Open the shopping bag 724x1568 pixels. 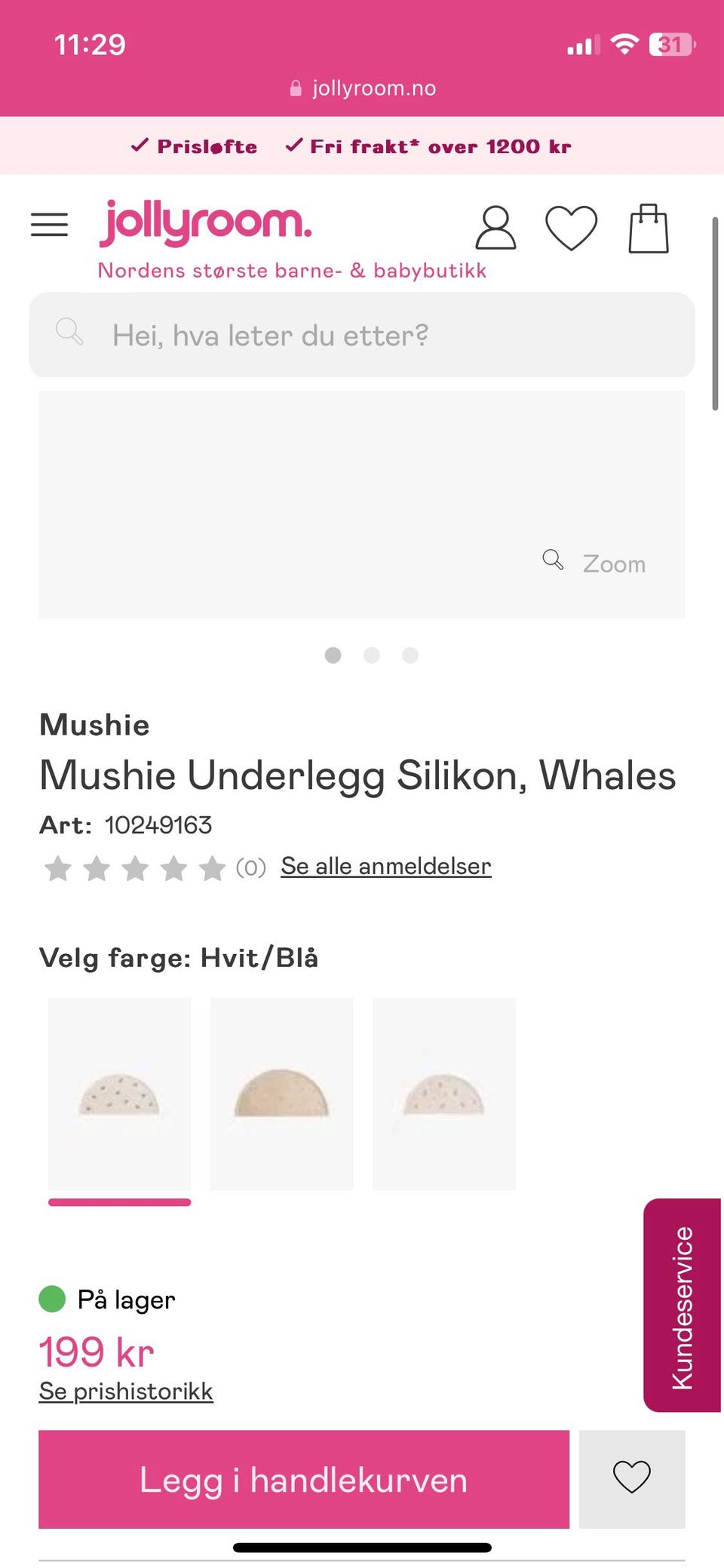pos(649,228)
